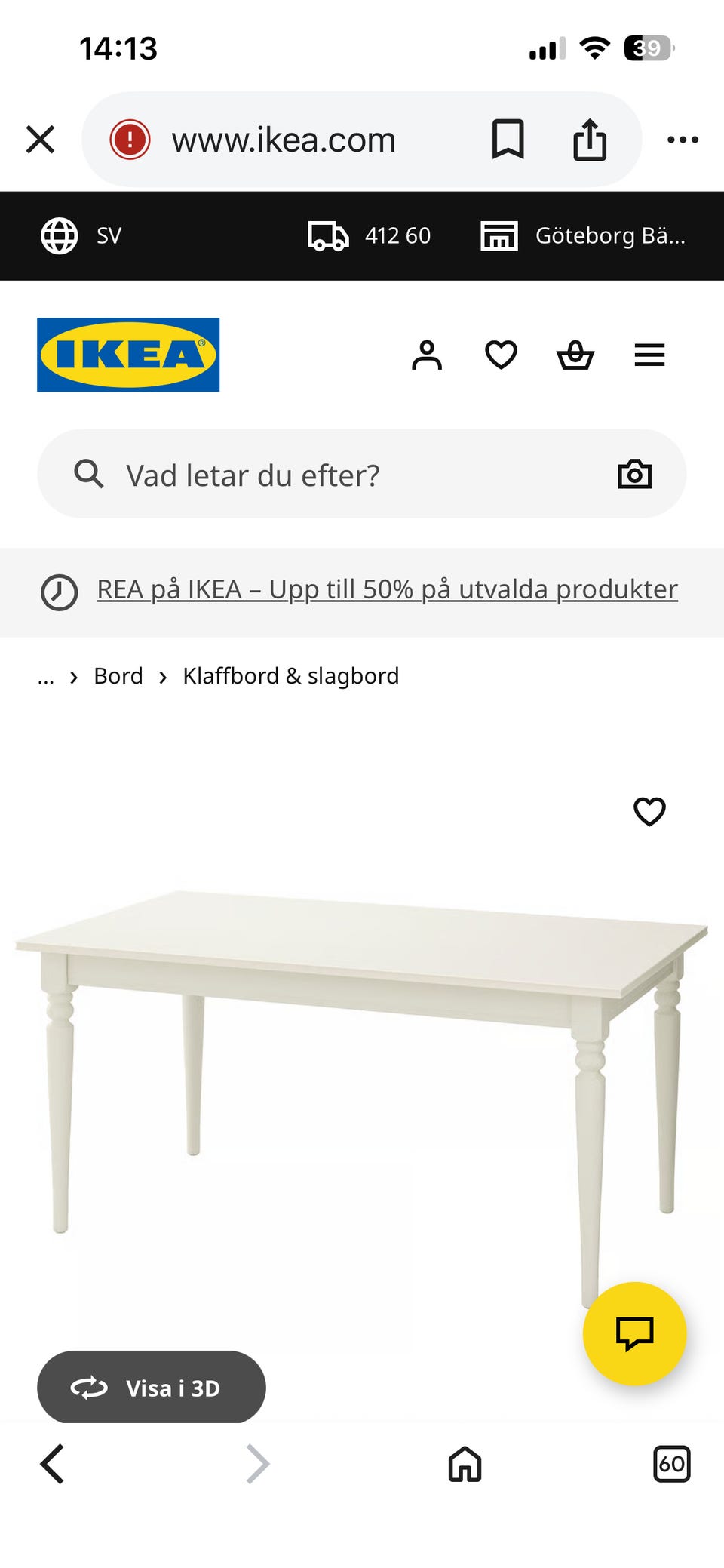Open the camera image search icon
This screenshot has height=1568, width=724.
[x=634, y=474]
